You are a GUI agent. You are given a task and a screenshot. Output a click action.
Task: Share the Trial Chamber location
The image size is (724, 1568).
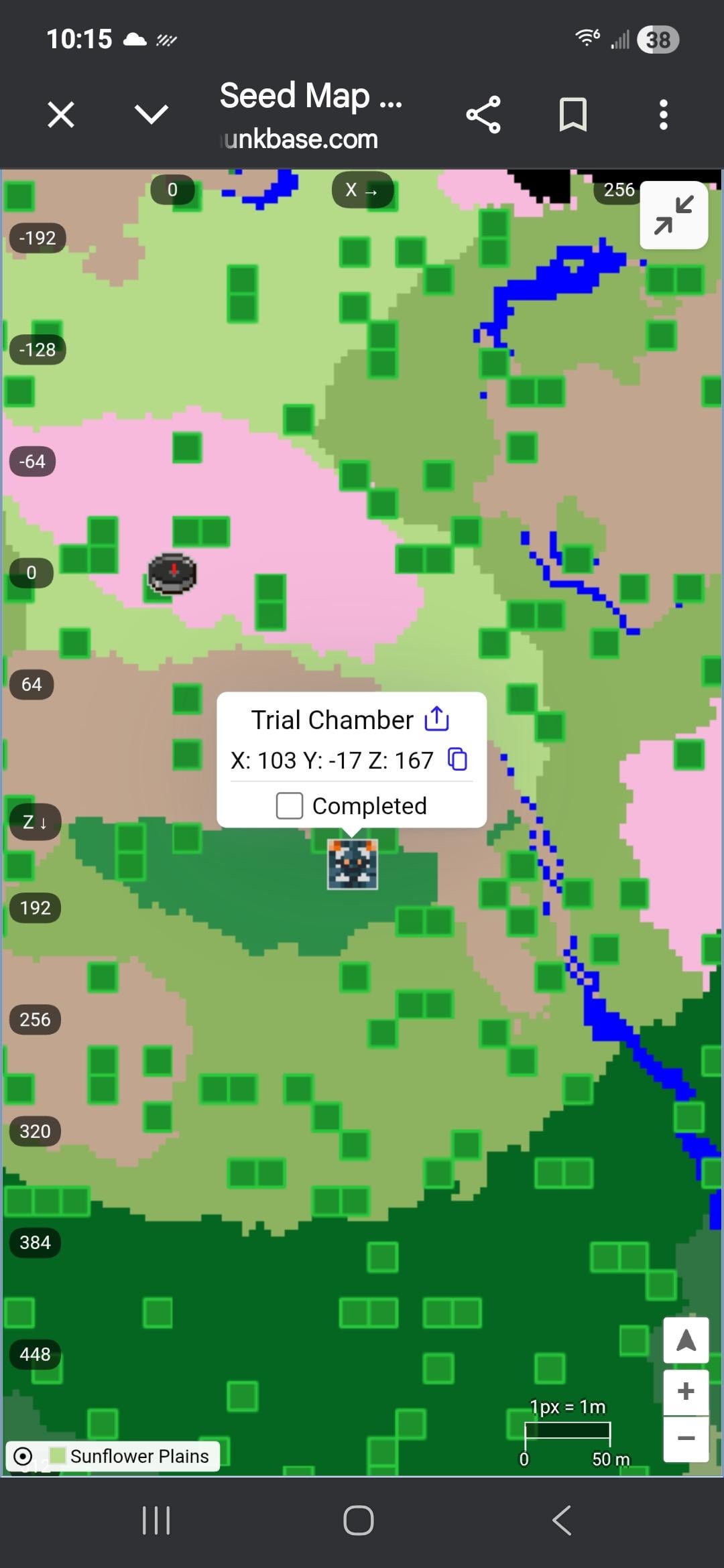(x=437, y=719)
